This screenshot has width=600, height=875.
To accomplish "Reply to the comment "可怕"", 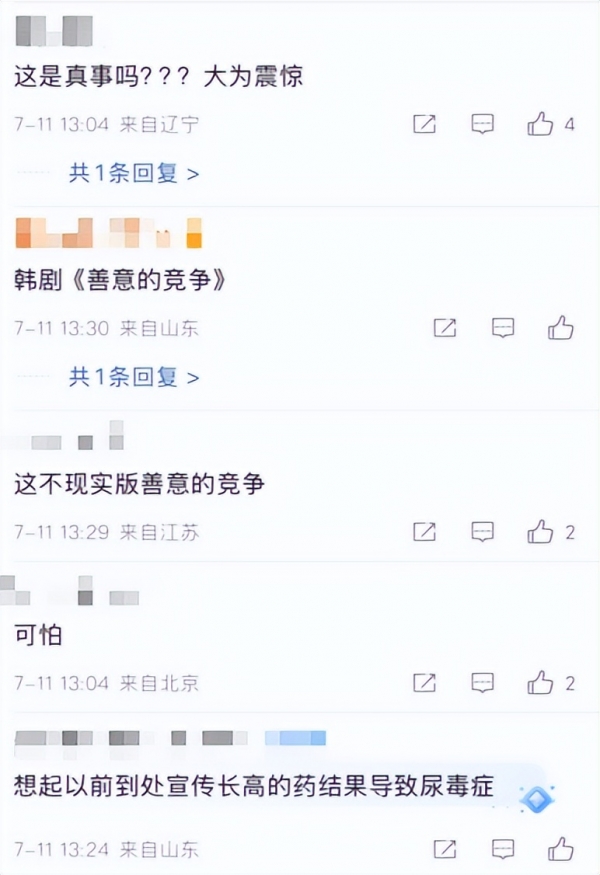I will 483,683.
